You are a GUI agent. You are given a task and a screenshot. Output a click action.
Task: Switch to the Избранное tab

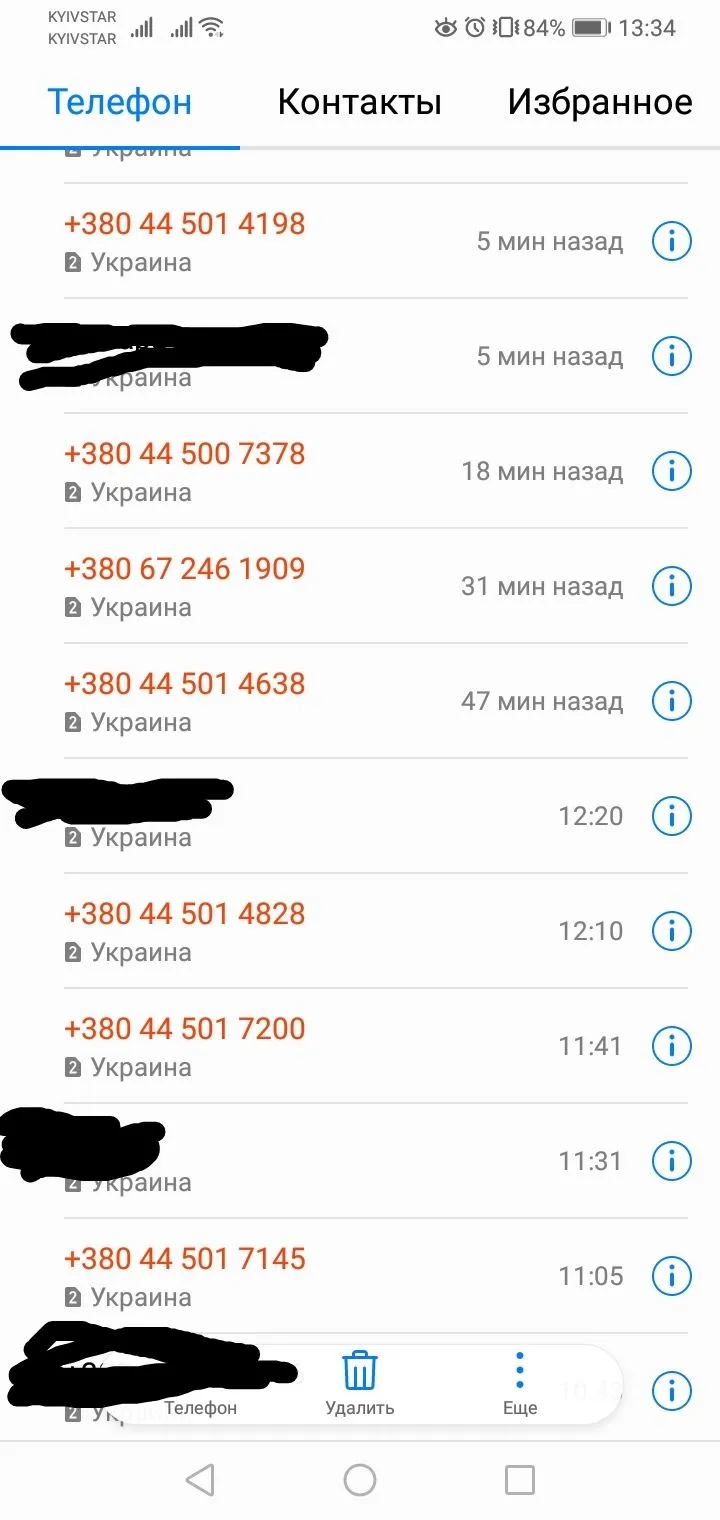point(599,102)
